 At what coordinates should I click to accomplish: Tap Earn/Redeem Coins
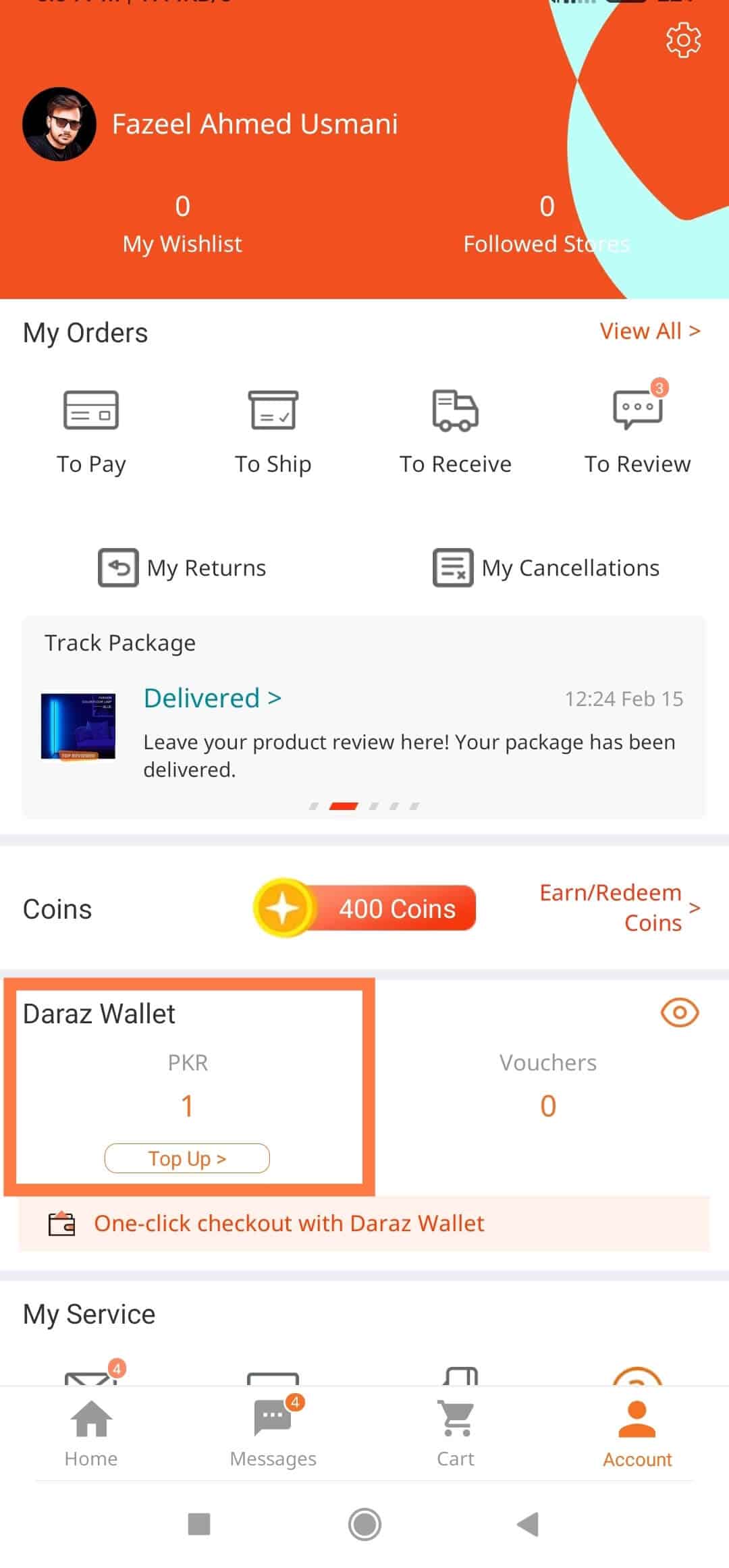coord(618,908)
